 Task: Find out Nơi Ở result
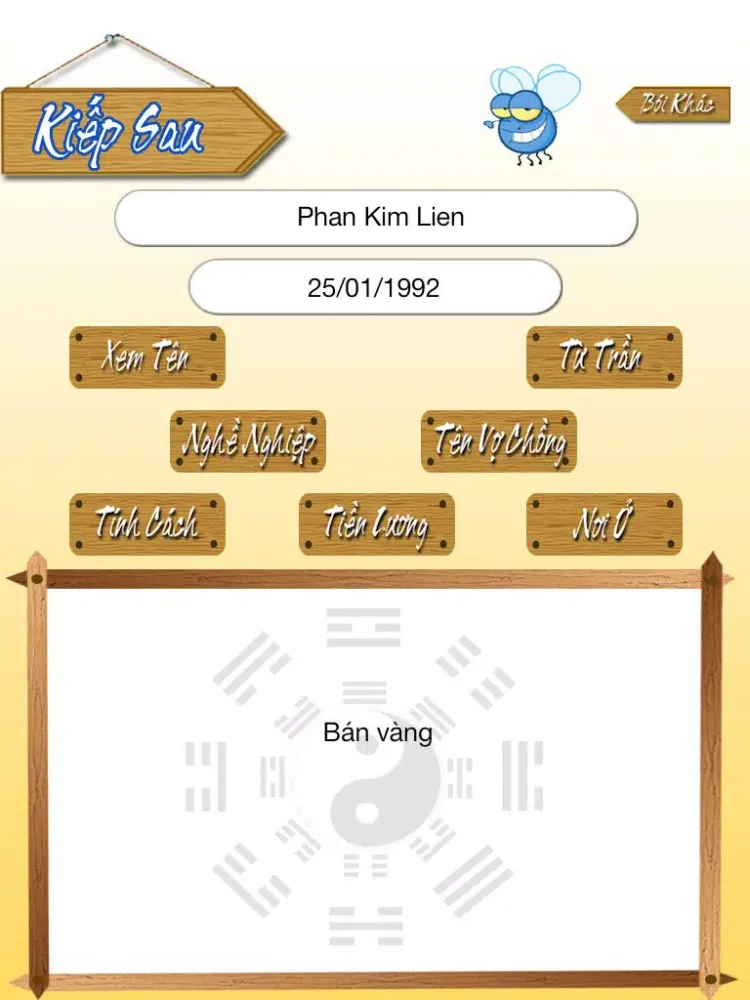[x=603, y=523]
